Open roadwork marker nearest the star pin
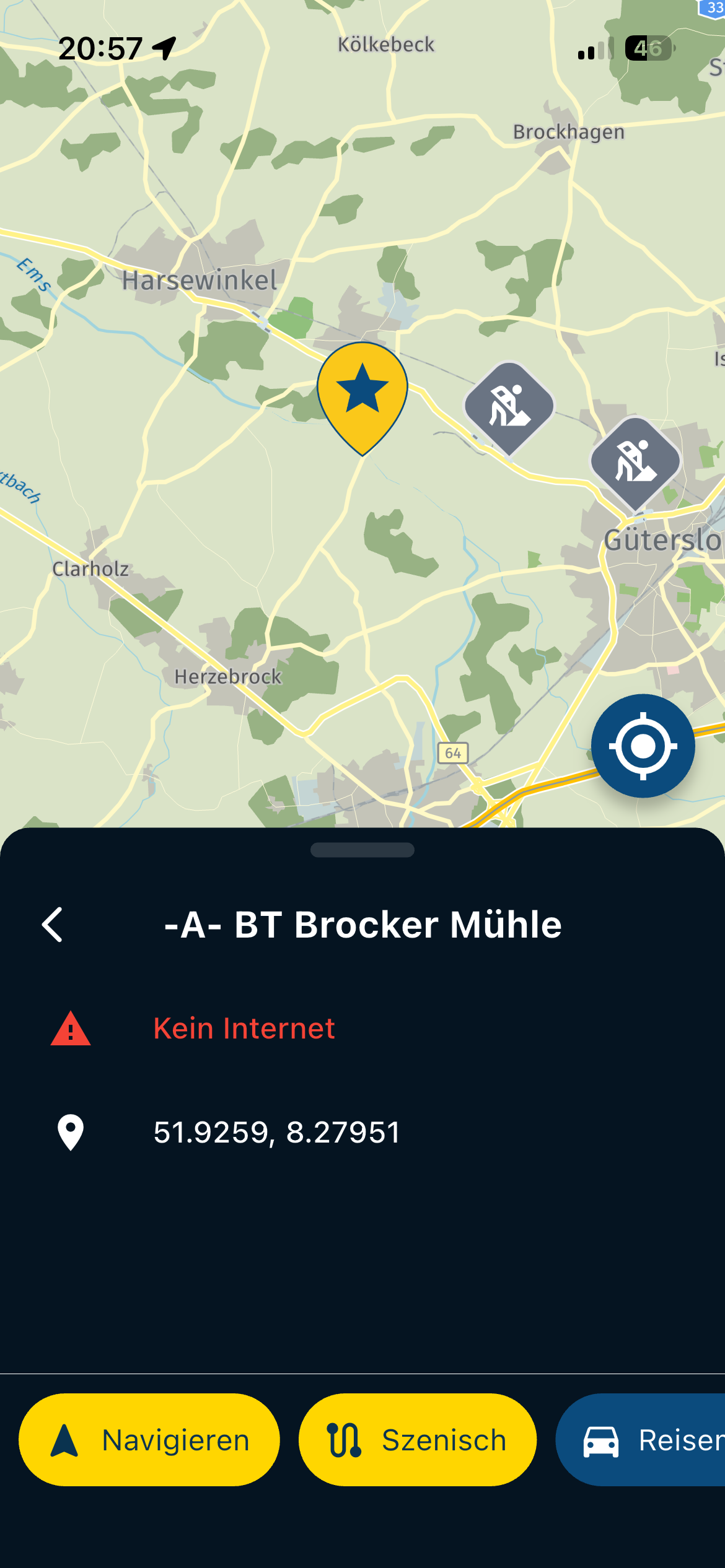Screen dimensions: 725x1568 pyautogui.click(x=509, y=407)
